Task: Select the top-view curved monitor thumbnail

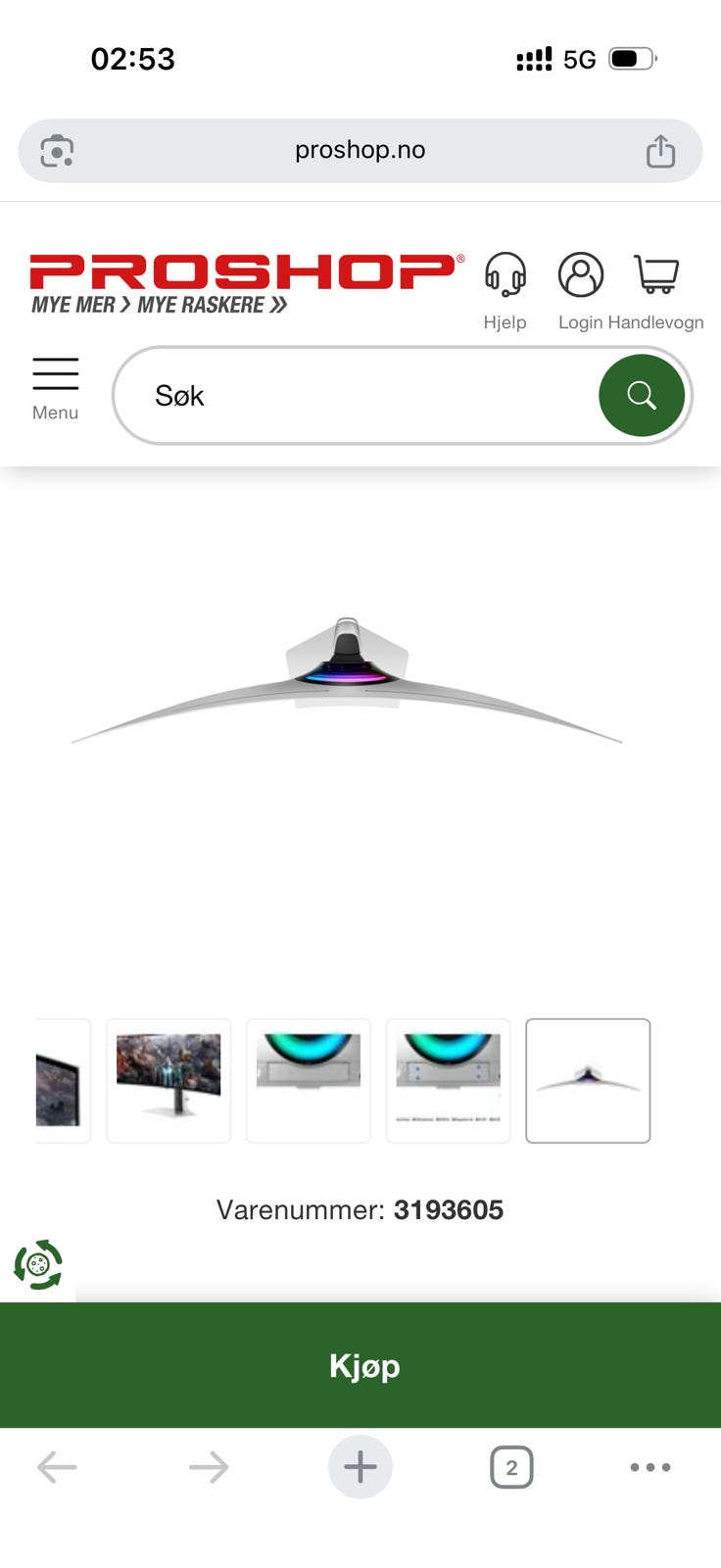Action: (588, 1080)
